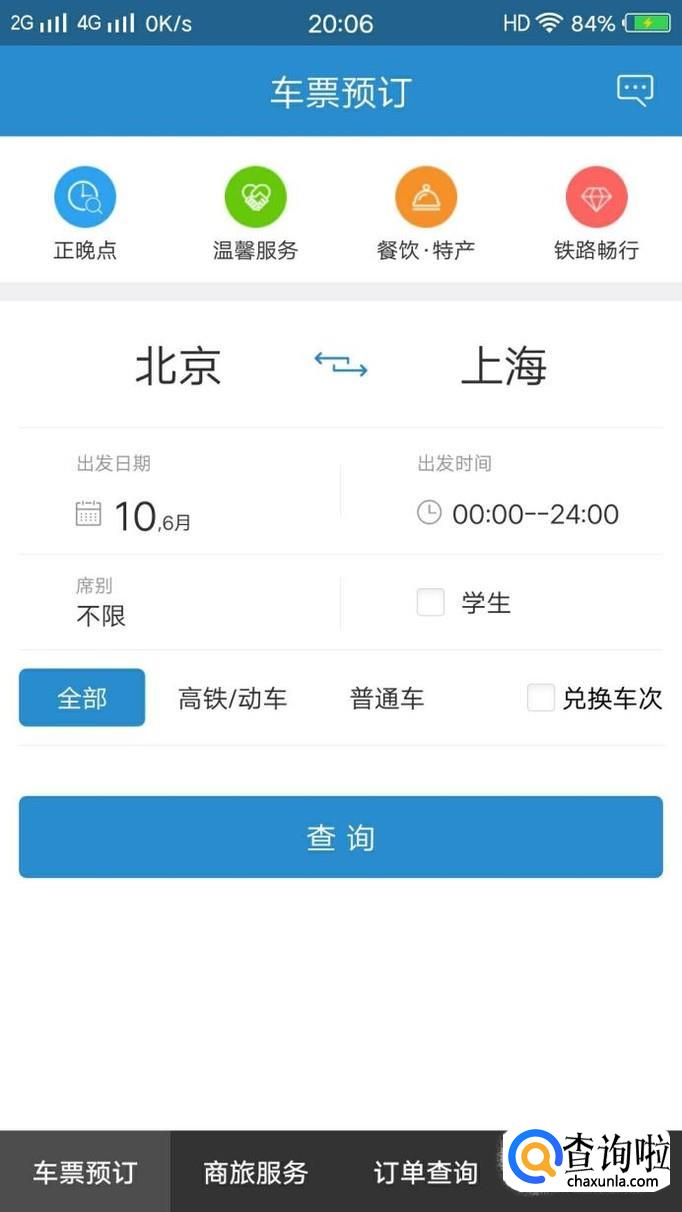Filter by 高铁/动车 trains

click(233, 698)
